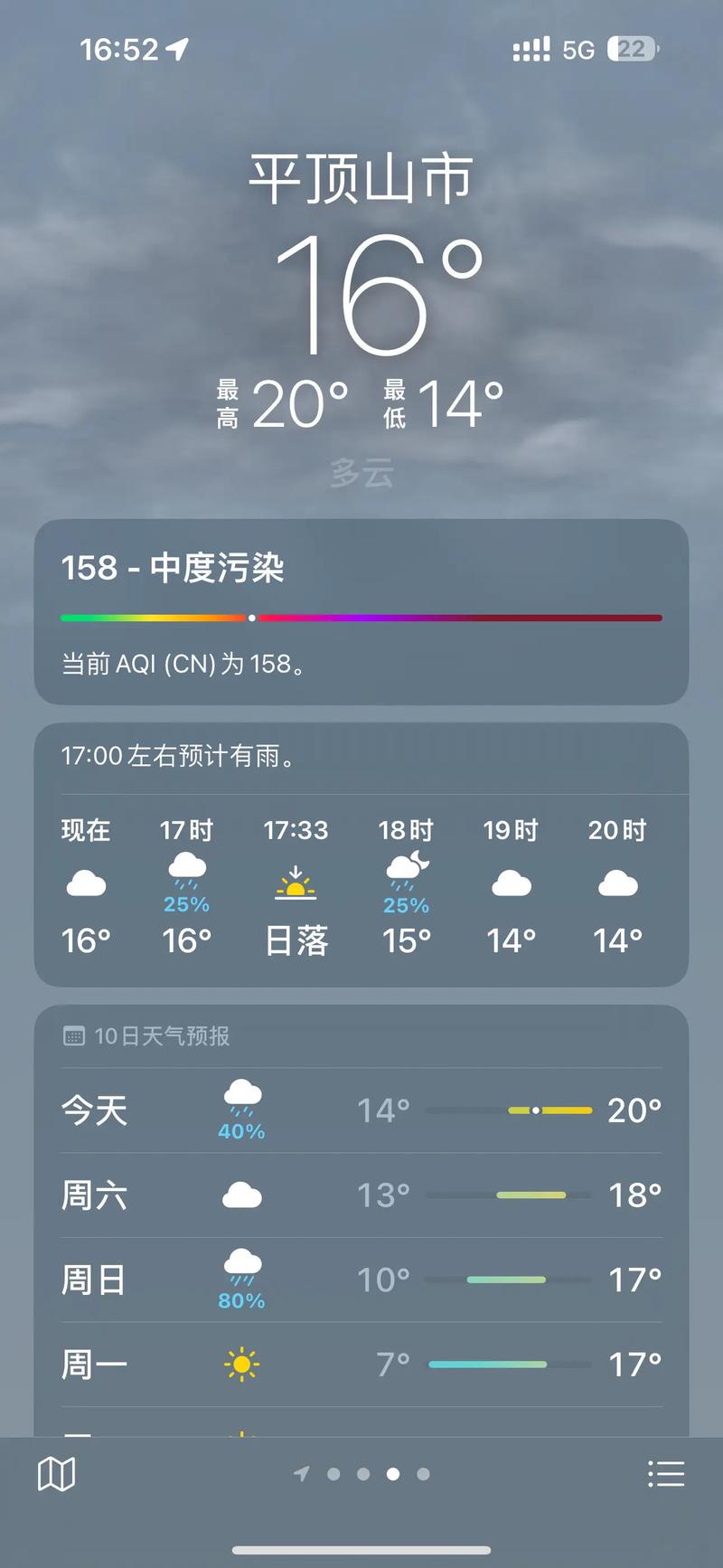Open the city list

666,1472
